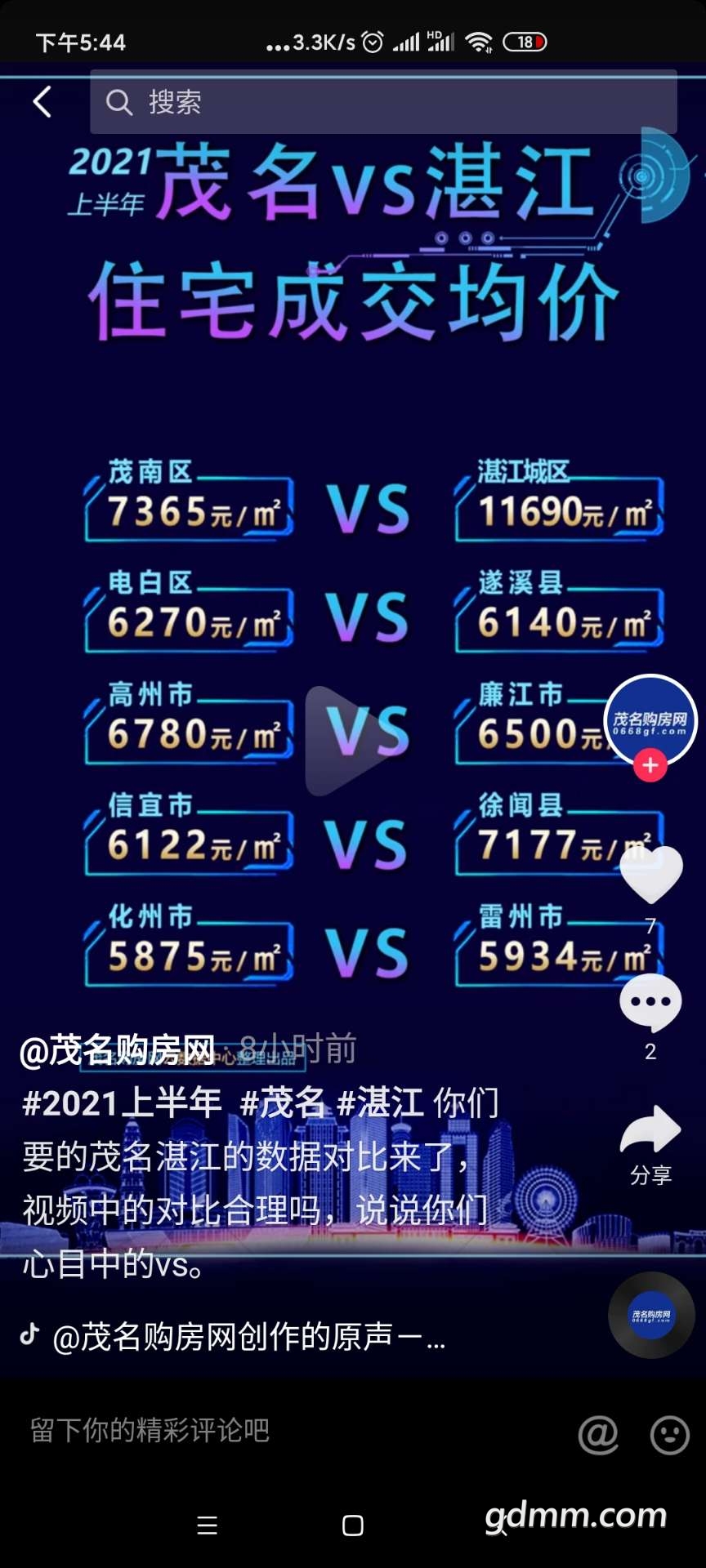This screenshot has width=706, height=1568.
Task: Open the @茂名购房网 username link
Action: coord(117,1050)
